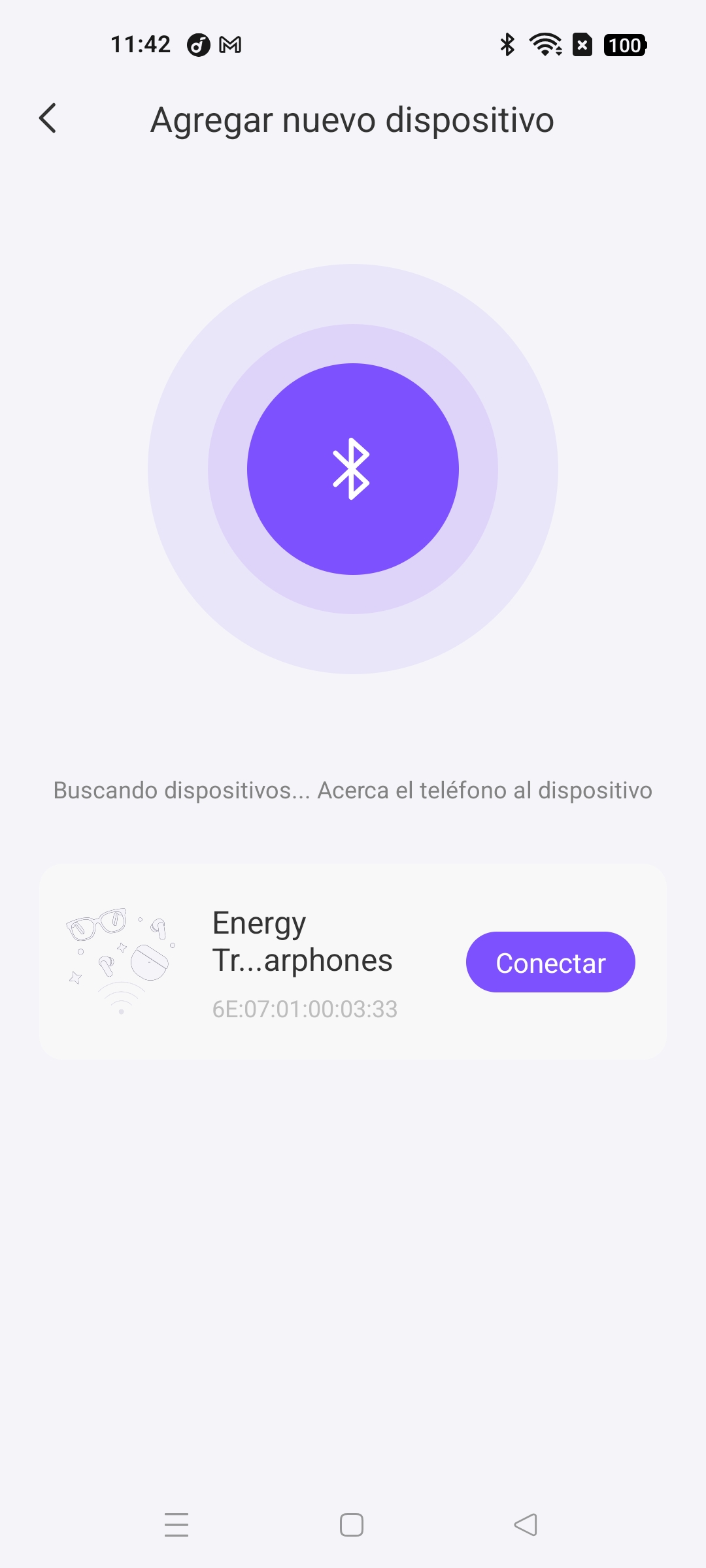The image size is (706, 1568).
Task: Tap the Android back navigation triangle
Action: [x=527, y=1525]
